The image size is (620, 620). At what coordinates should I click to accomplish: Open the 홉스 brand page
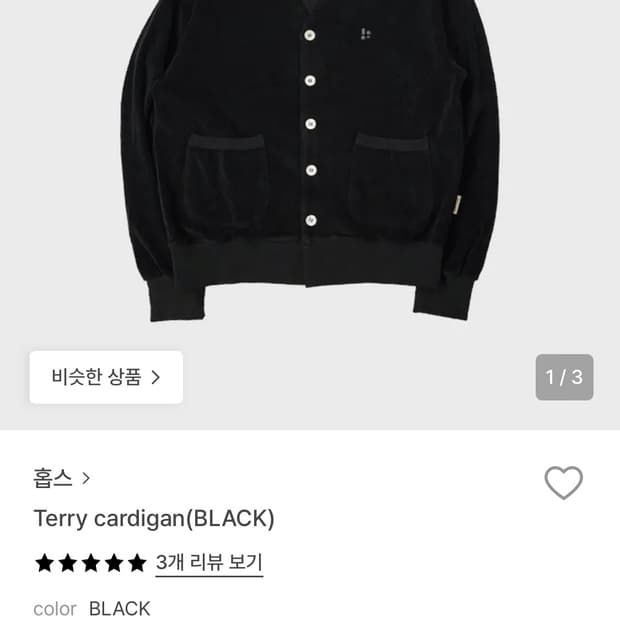pyautogui.click(x=62, y=478)
